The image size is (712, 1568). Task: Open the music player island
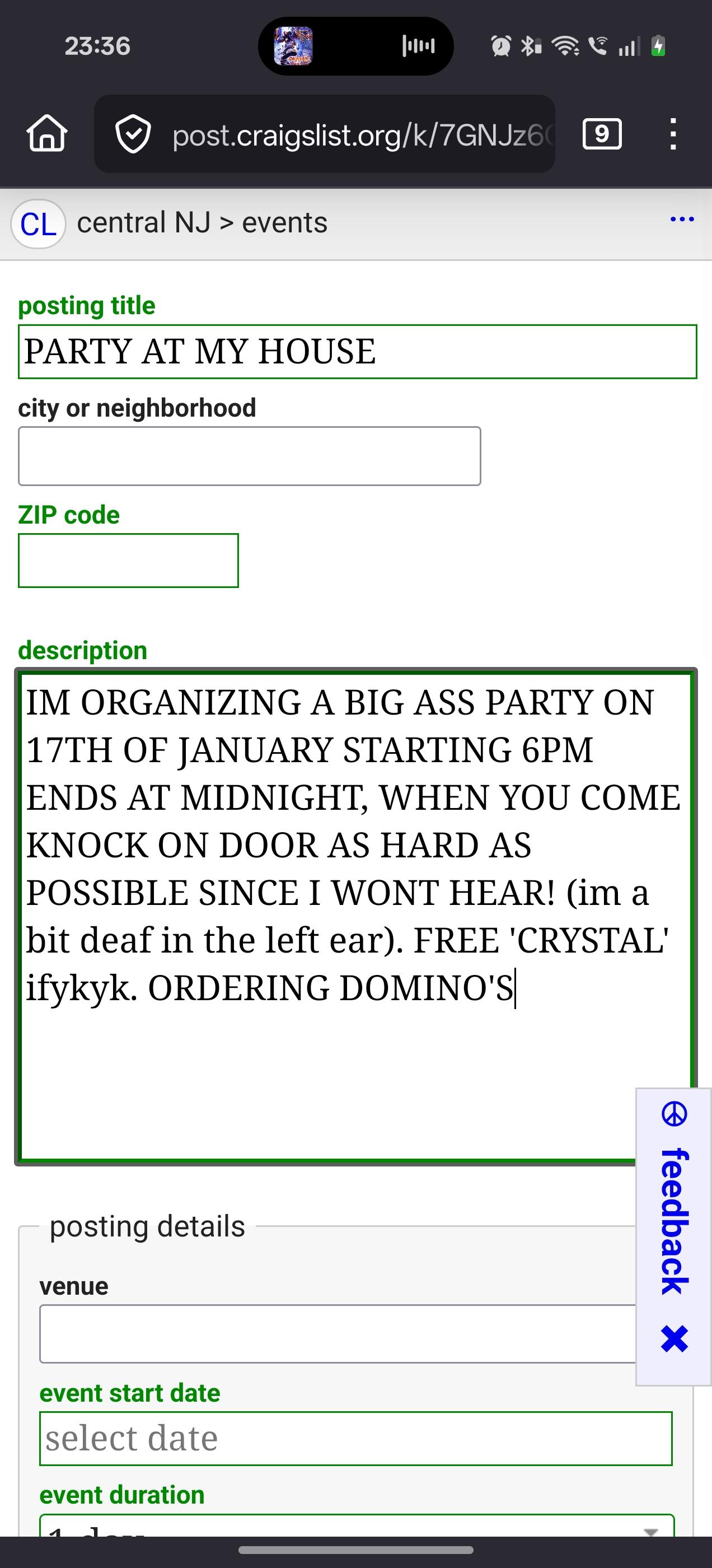356,46
